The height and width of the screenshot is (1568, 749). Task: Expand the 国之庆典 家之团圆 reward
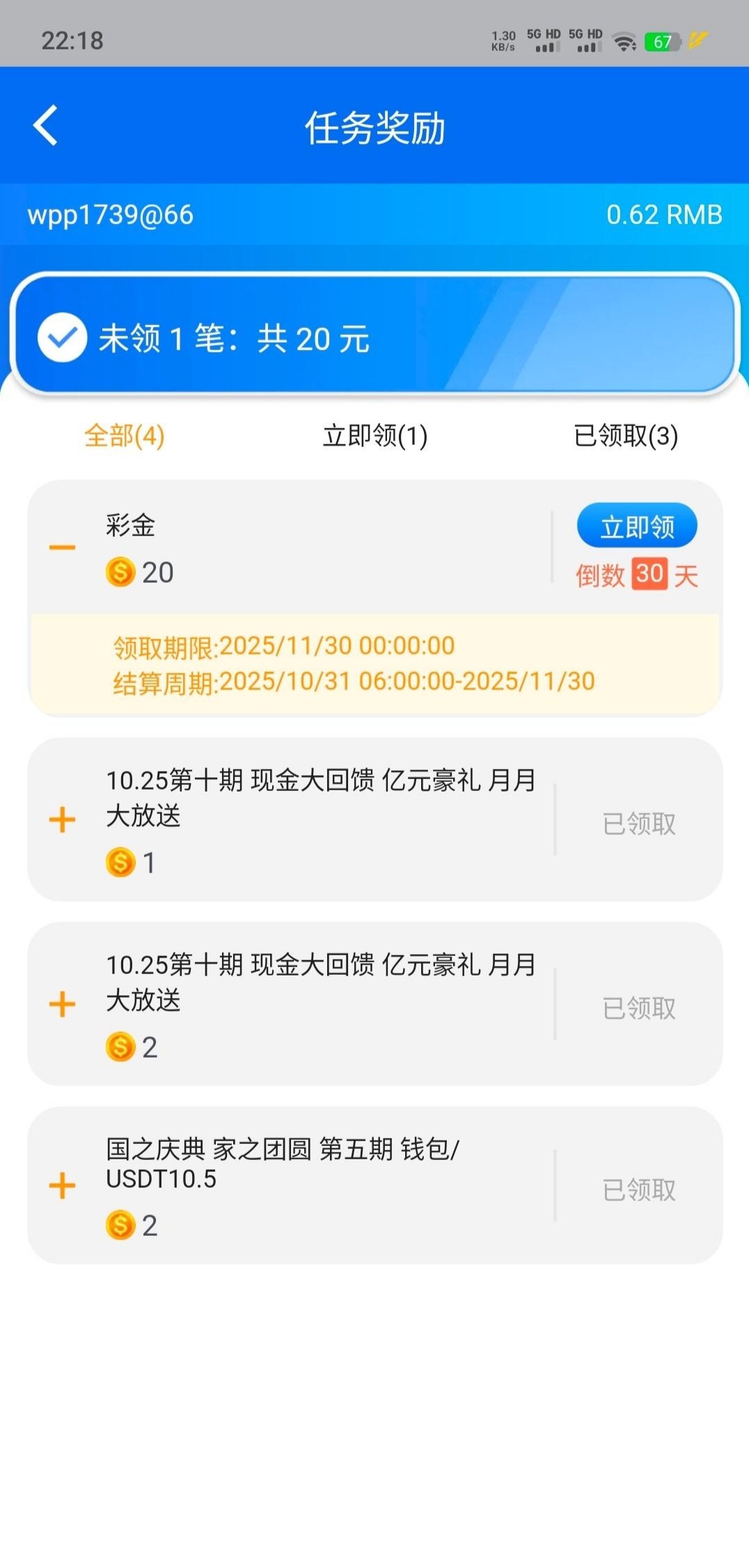pyautogui.click(x=62, y=1186)
